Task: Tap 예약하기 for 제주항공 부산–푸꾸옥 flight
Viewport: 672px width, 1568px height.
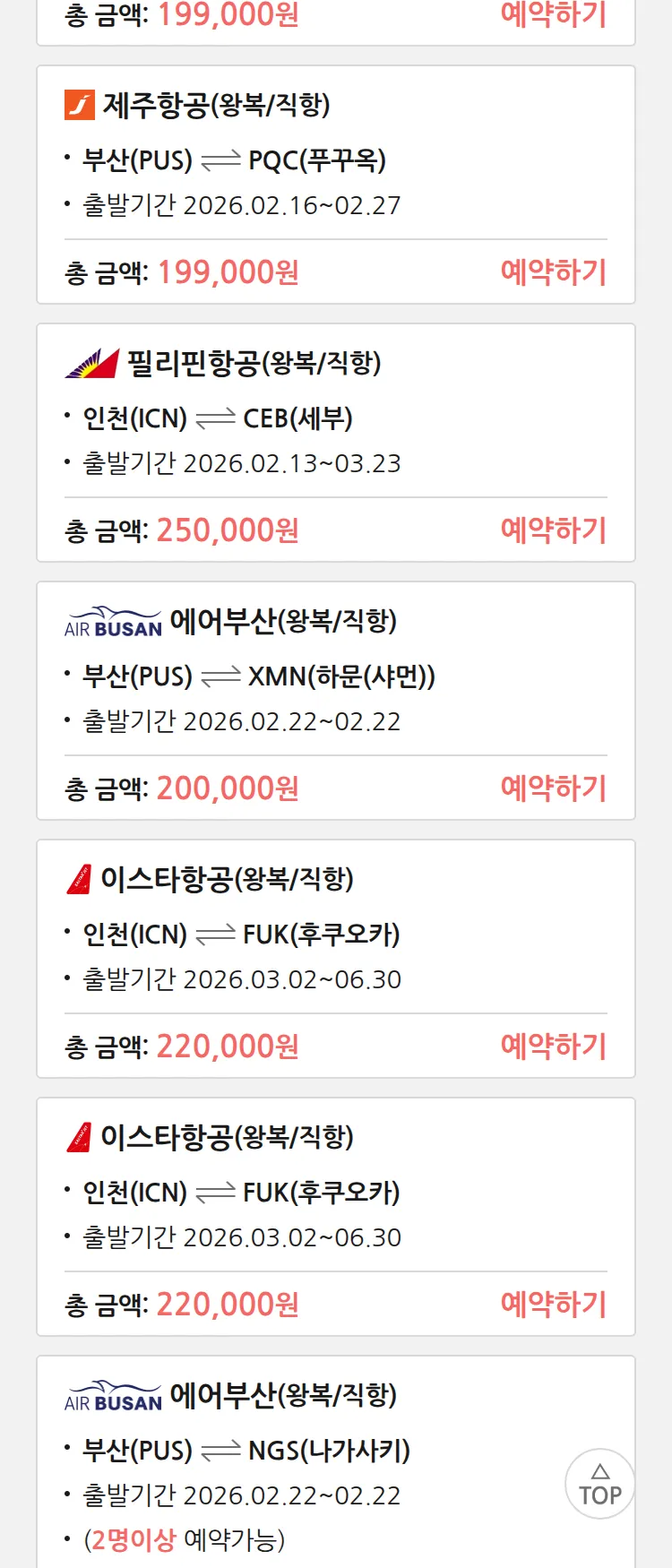Action: tap(553, 271)
